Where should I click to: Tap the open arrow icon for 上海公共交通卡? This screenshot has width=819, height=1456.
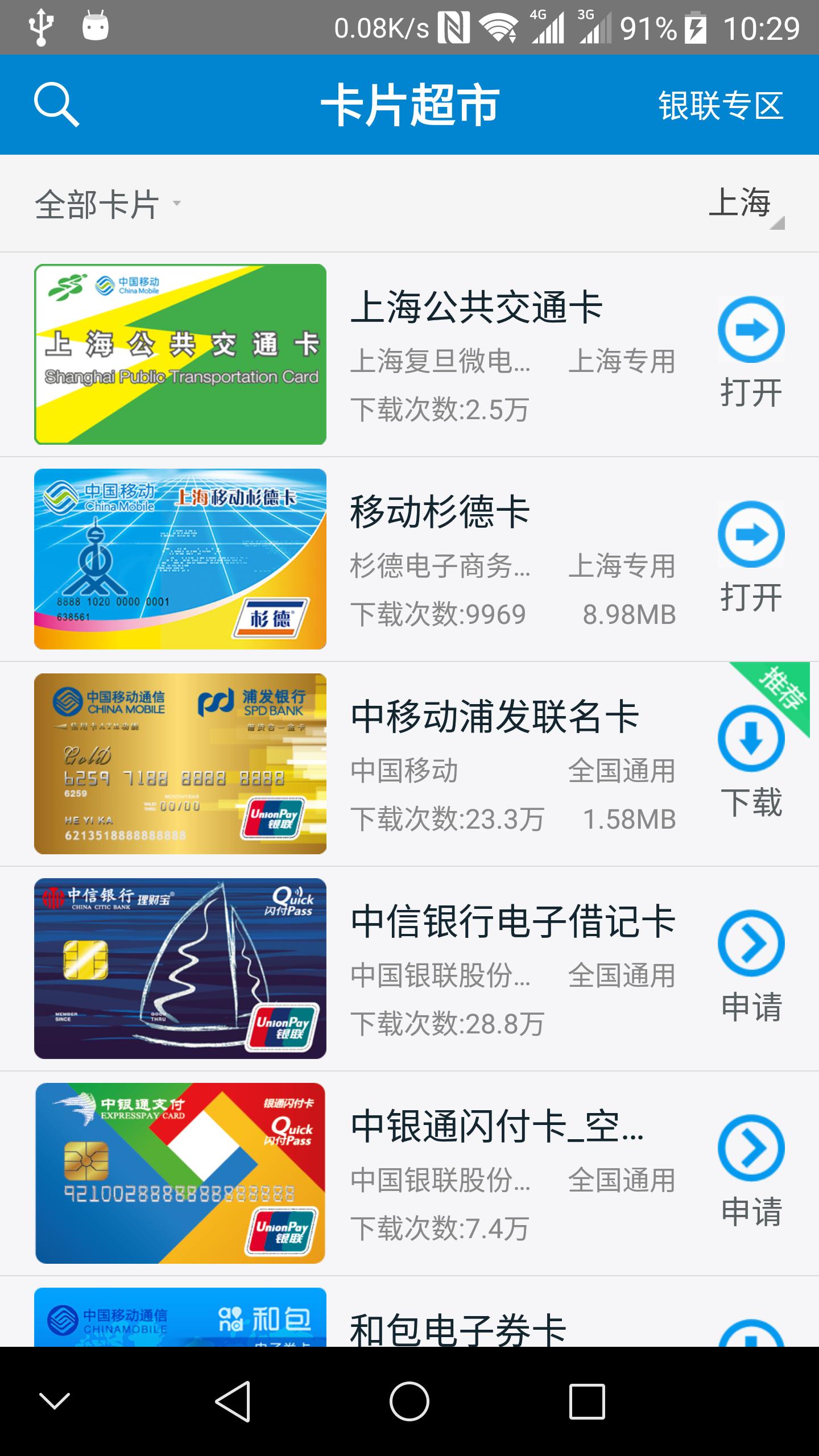pos(752,329)
